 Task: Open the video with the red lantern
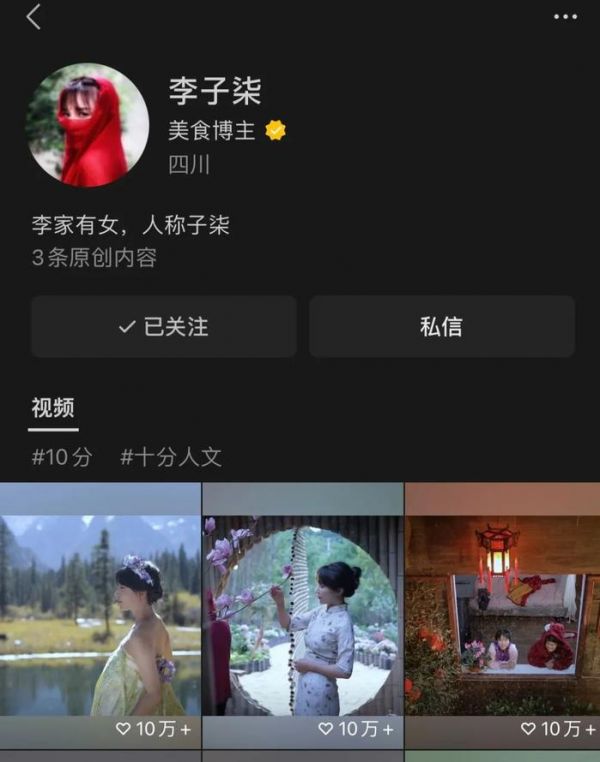click(502, 615)
